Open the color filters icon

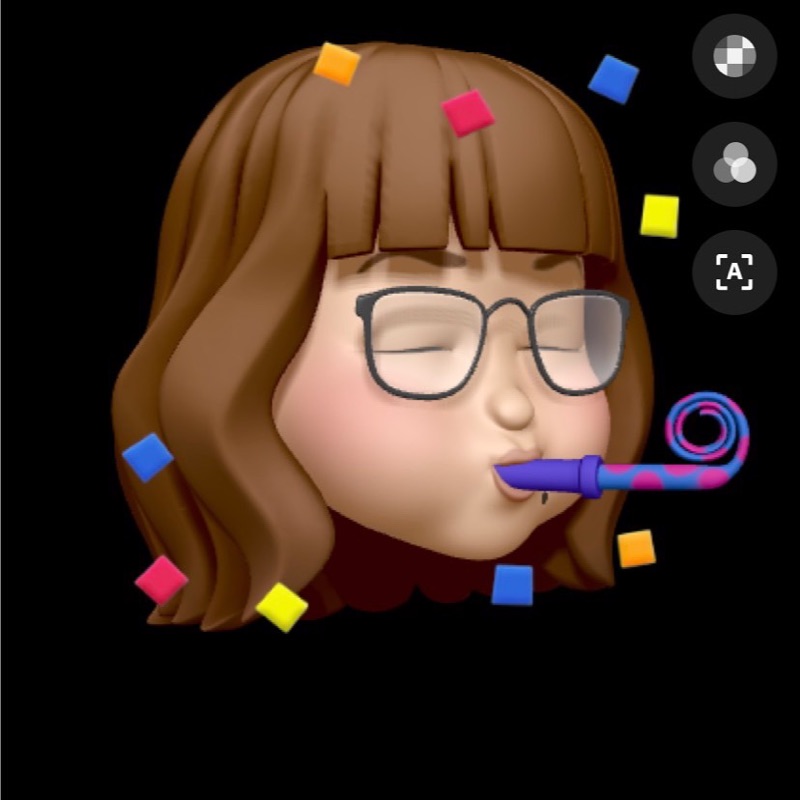734,164
